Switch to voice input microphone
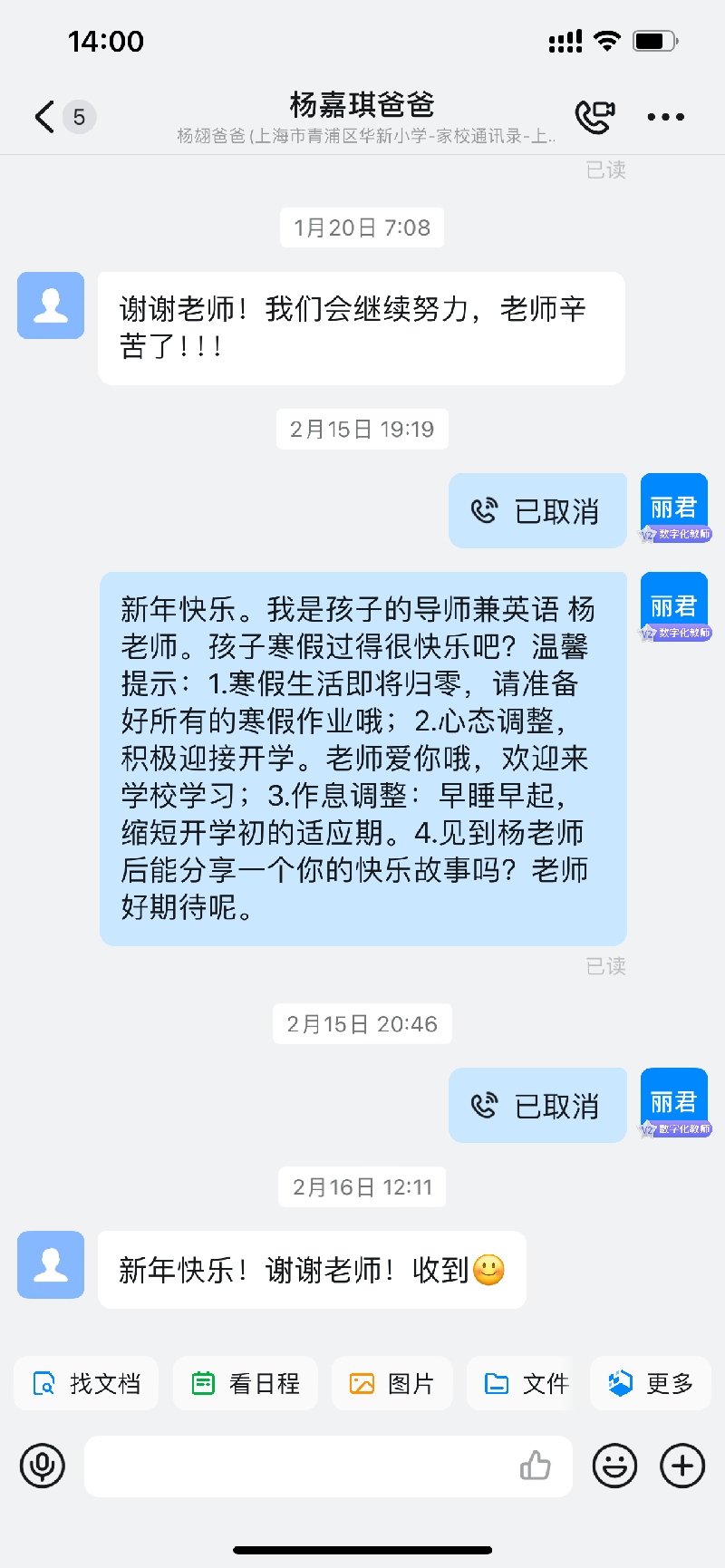The image size is (725, 1568). (43, 1466)
